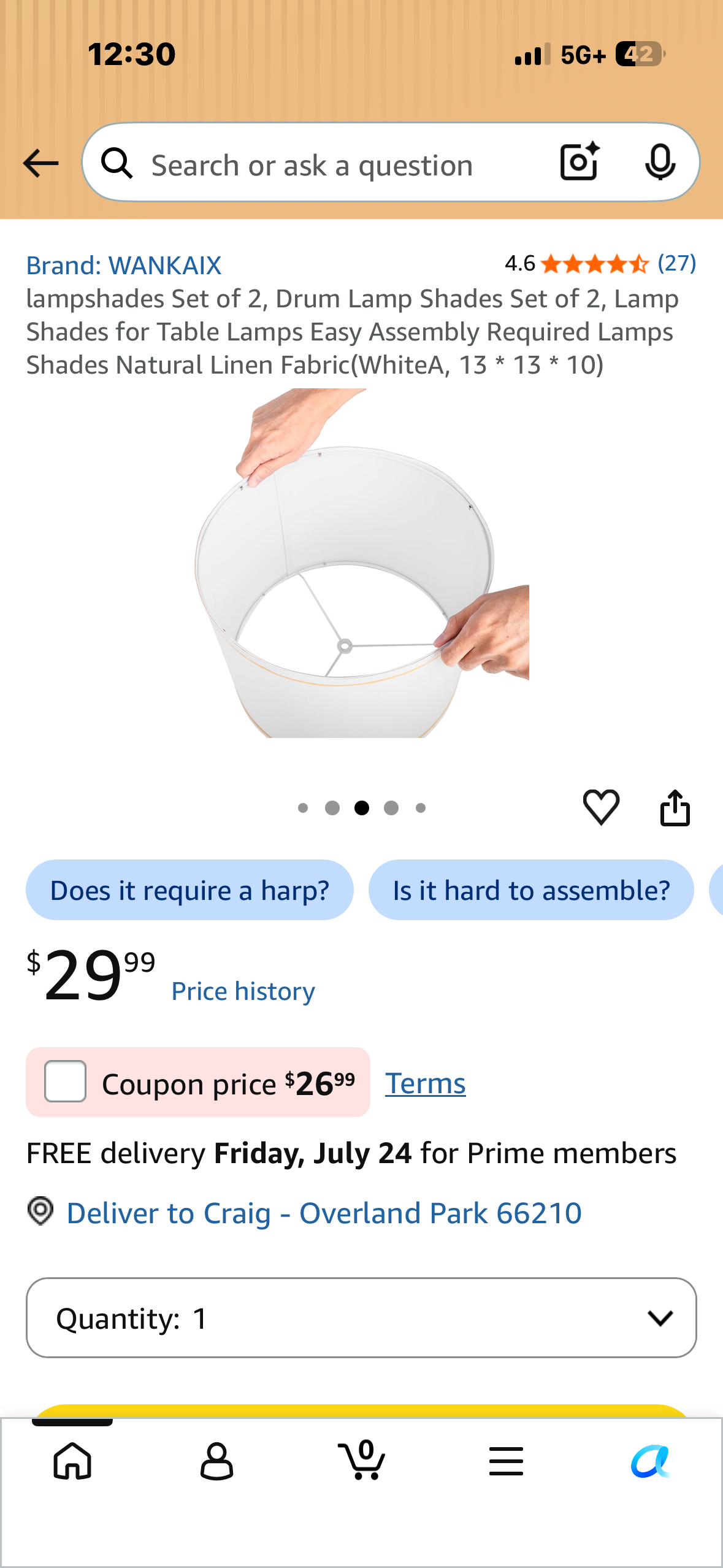Add lampshades to wish list heart
The height and width of the screenshot is (1568, 723).
(x=601, y=807)
